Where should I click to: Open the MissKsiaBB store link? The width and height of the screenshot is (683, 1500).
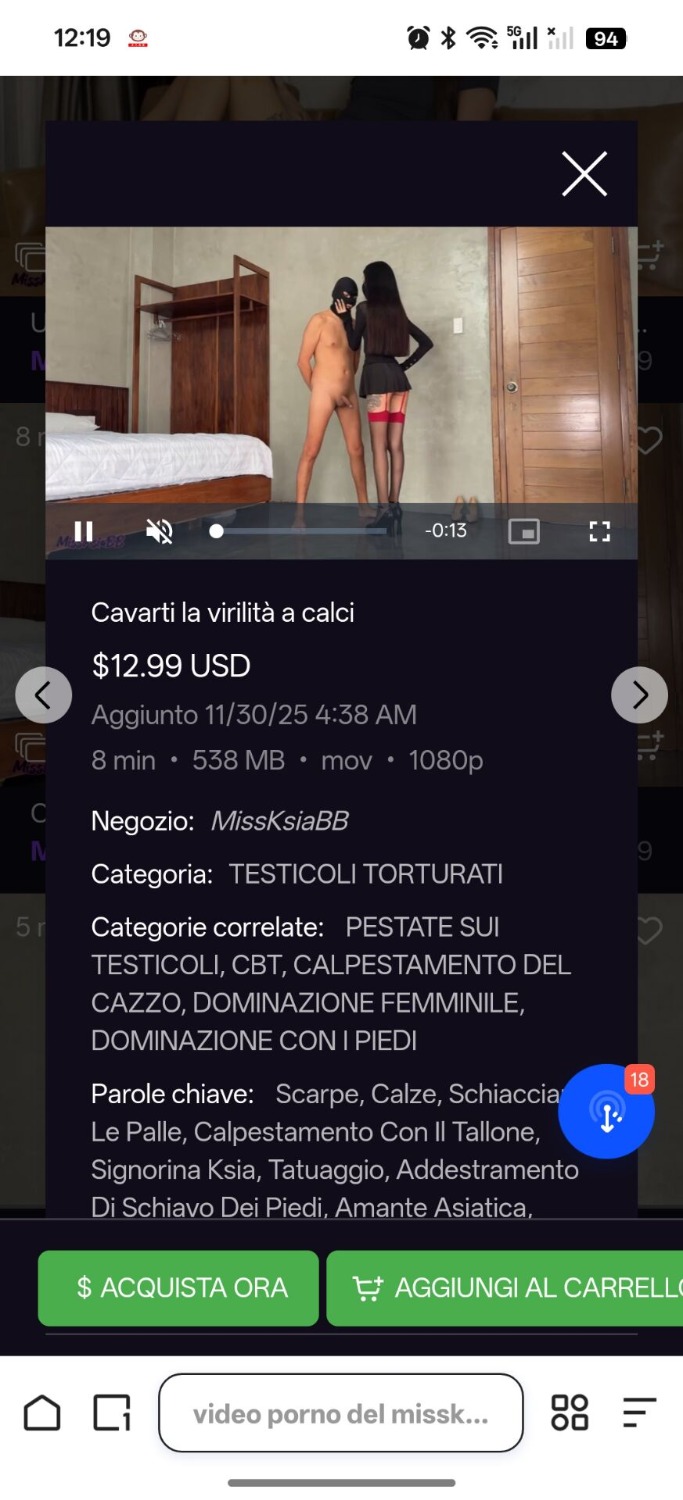pos(279,821)
